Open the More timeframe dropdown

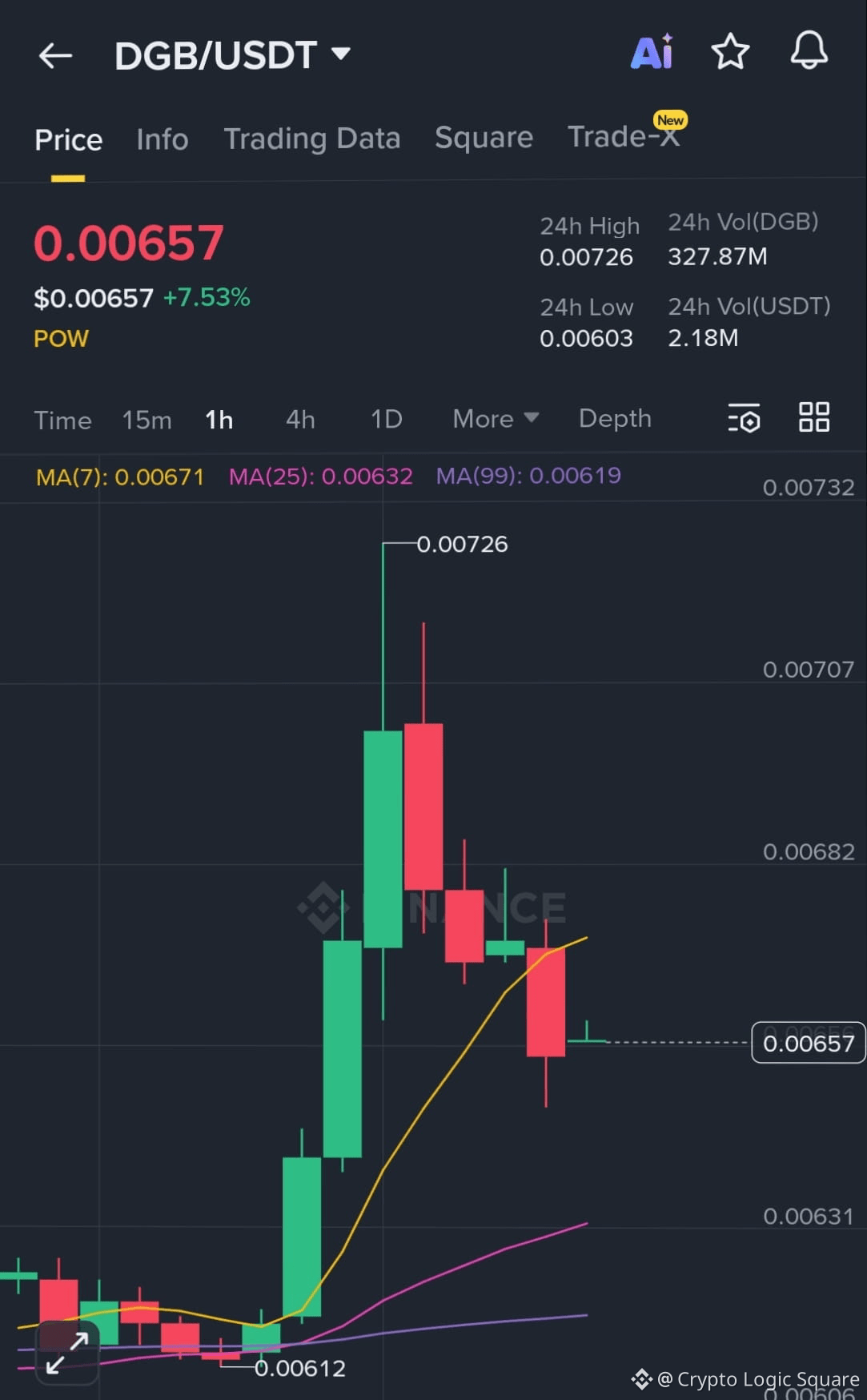point(494,418)
